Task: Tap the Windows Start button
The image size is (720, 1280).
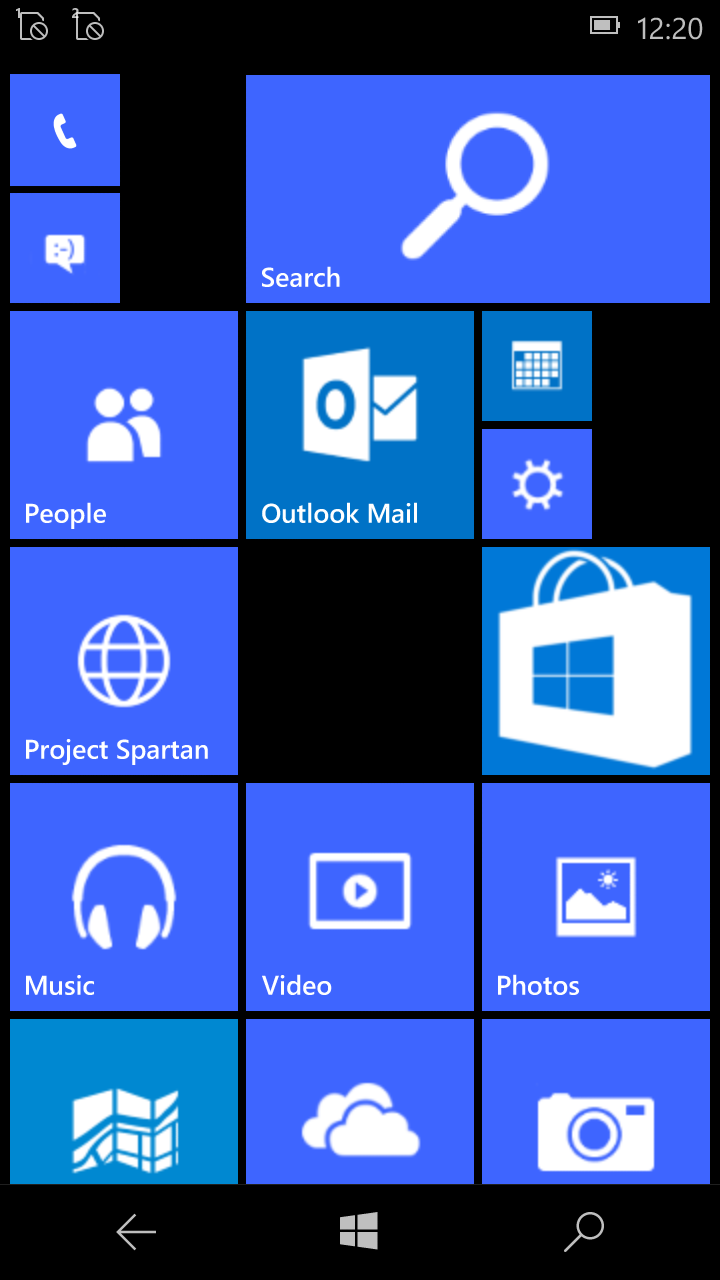Action: click(x=359, y=1232)
